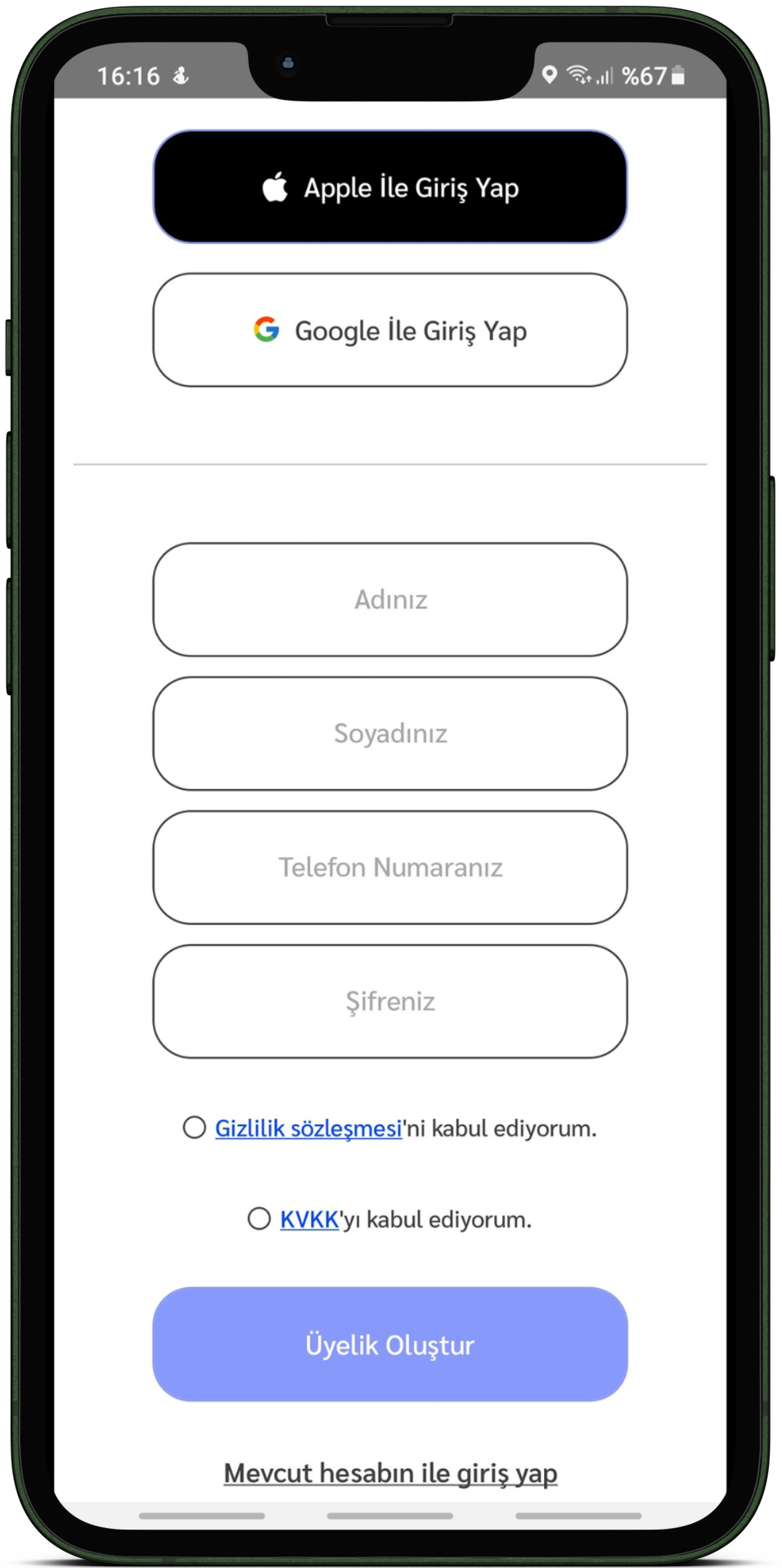Choose Google İle Giriş Yap
Viewport: 782px width, 1568px height.
pyautogui.click(x=390, y=331)
